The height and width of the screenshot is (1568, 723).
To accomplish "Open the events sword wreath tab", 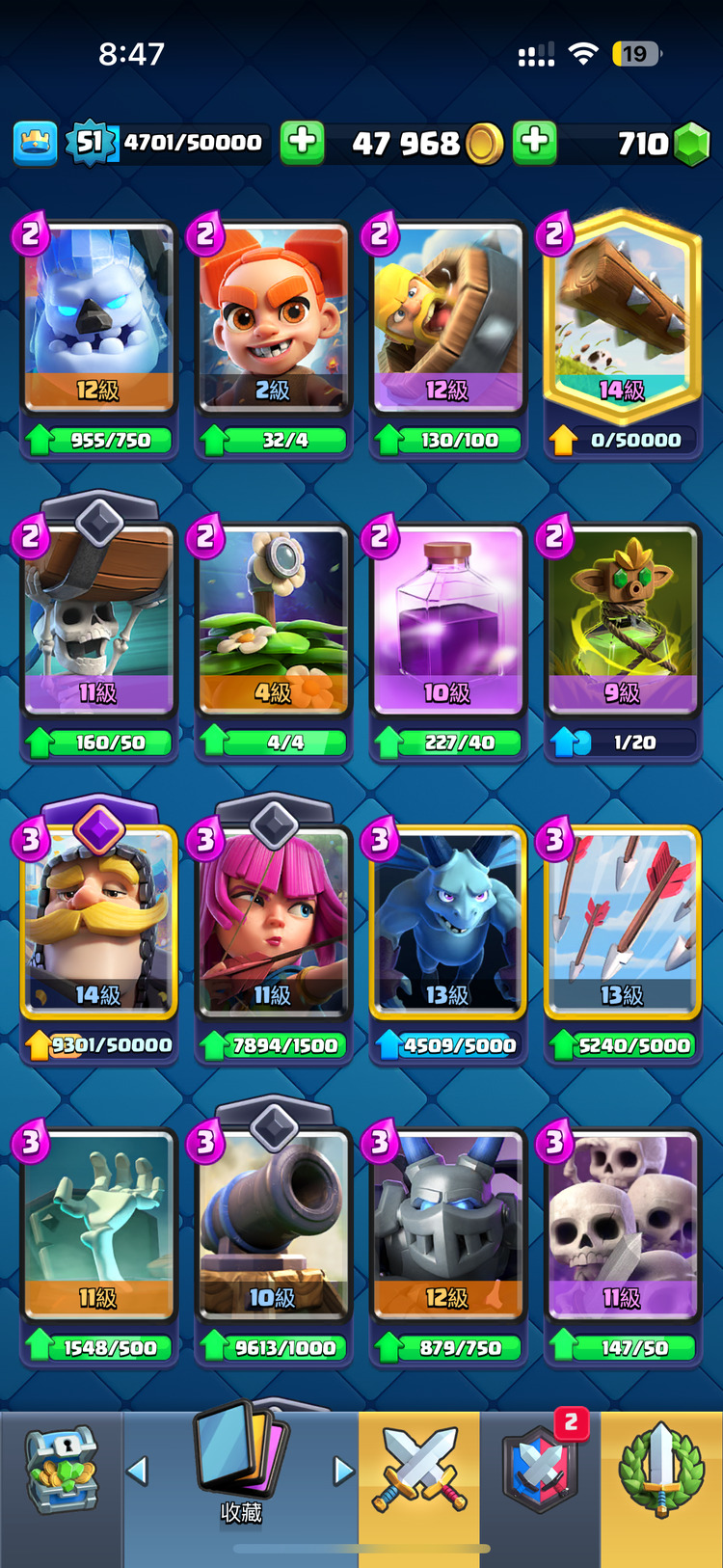I will coord(661,1471).
